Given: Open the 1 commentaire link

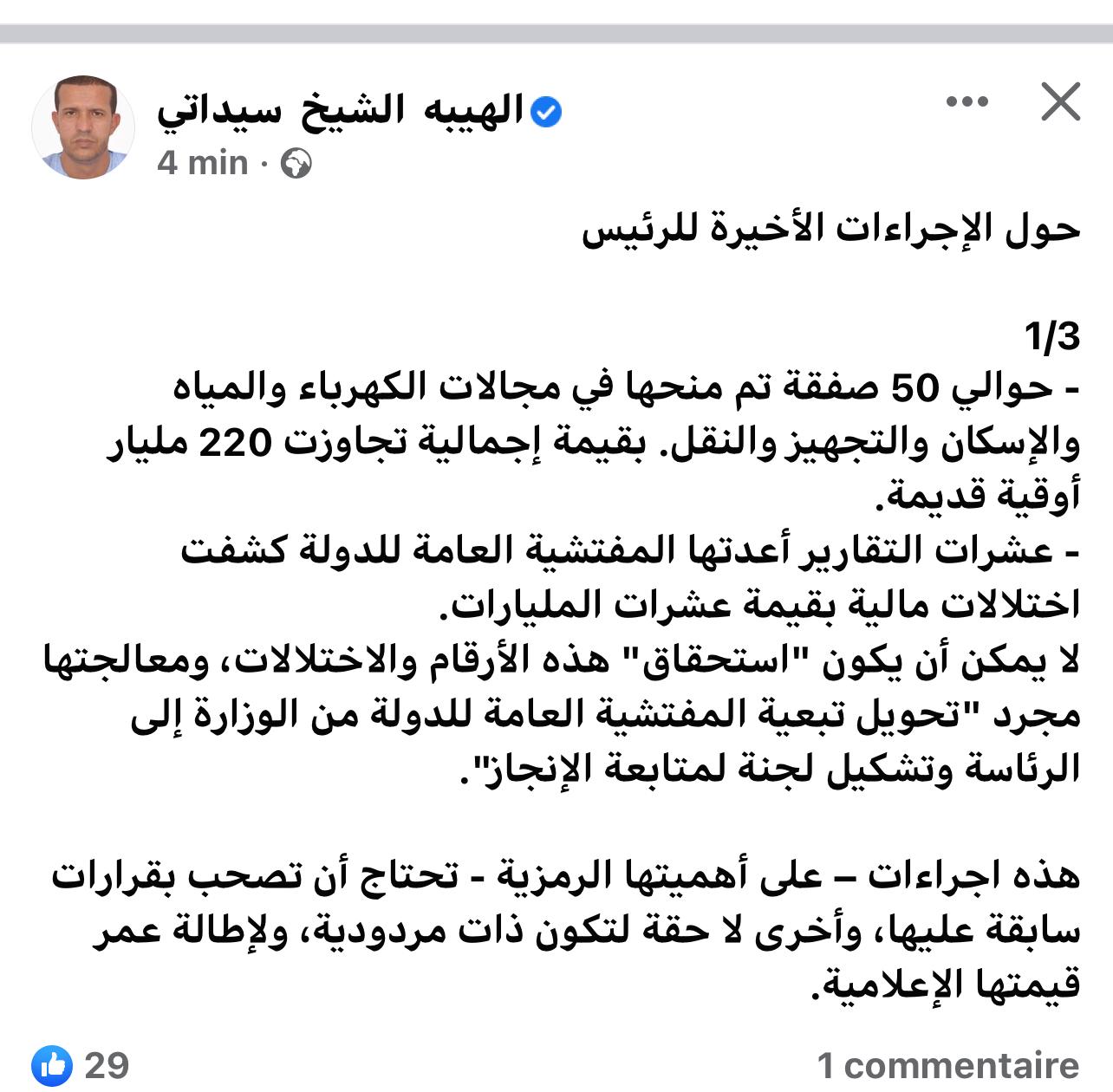Looking at the screenshot, I should (x=948, y=1065).
